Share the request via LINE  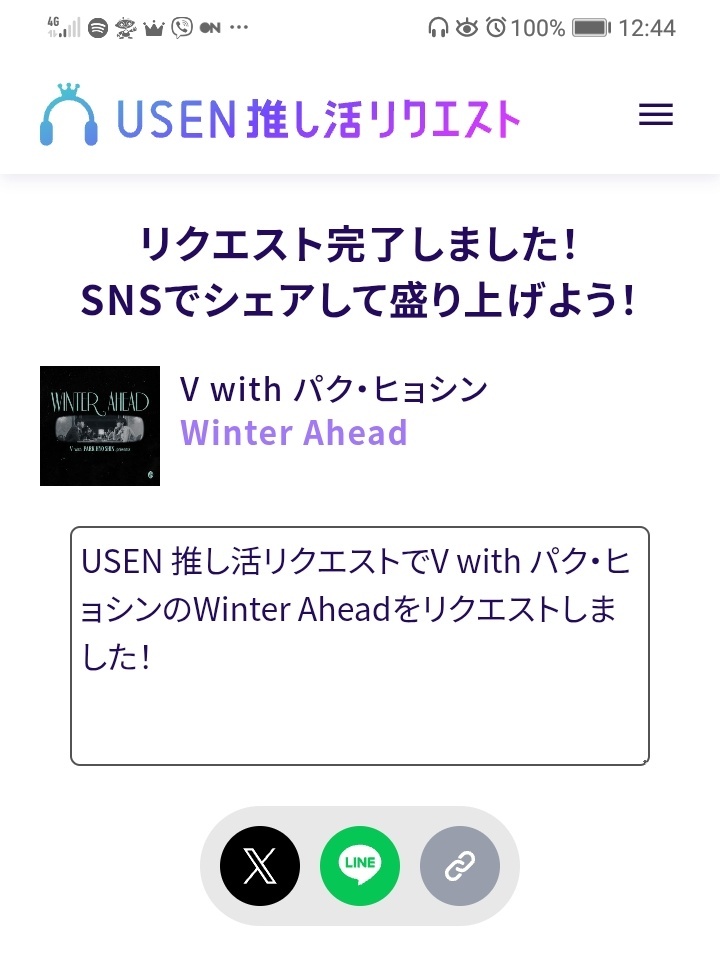[x=360, y=866]
